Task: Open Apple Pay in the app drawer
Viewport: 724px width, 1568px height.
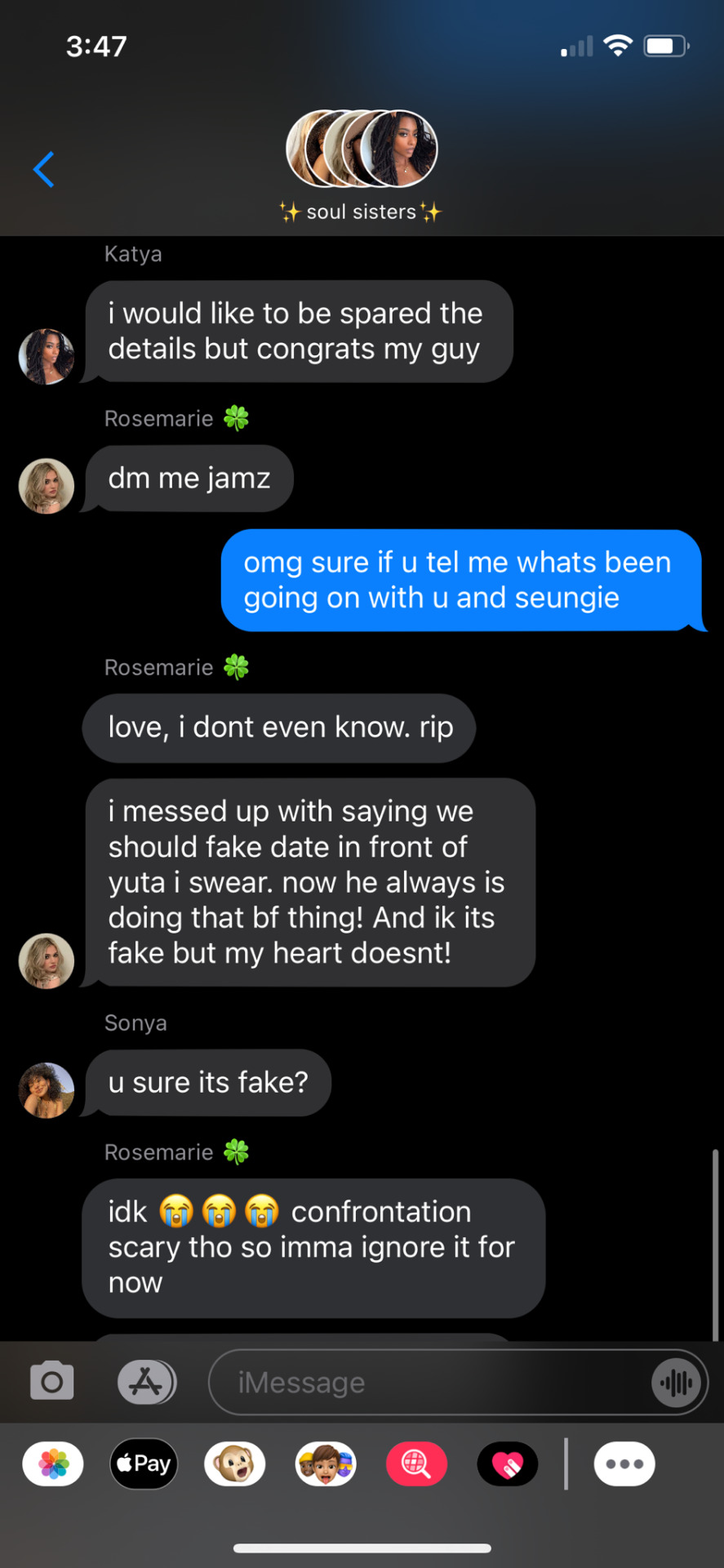Action: coord(144,1463)
